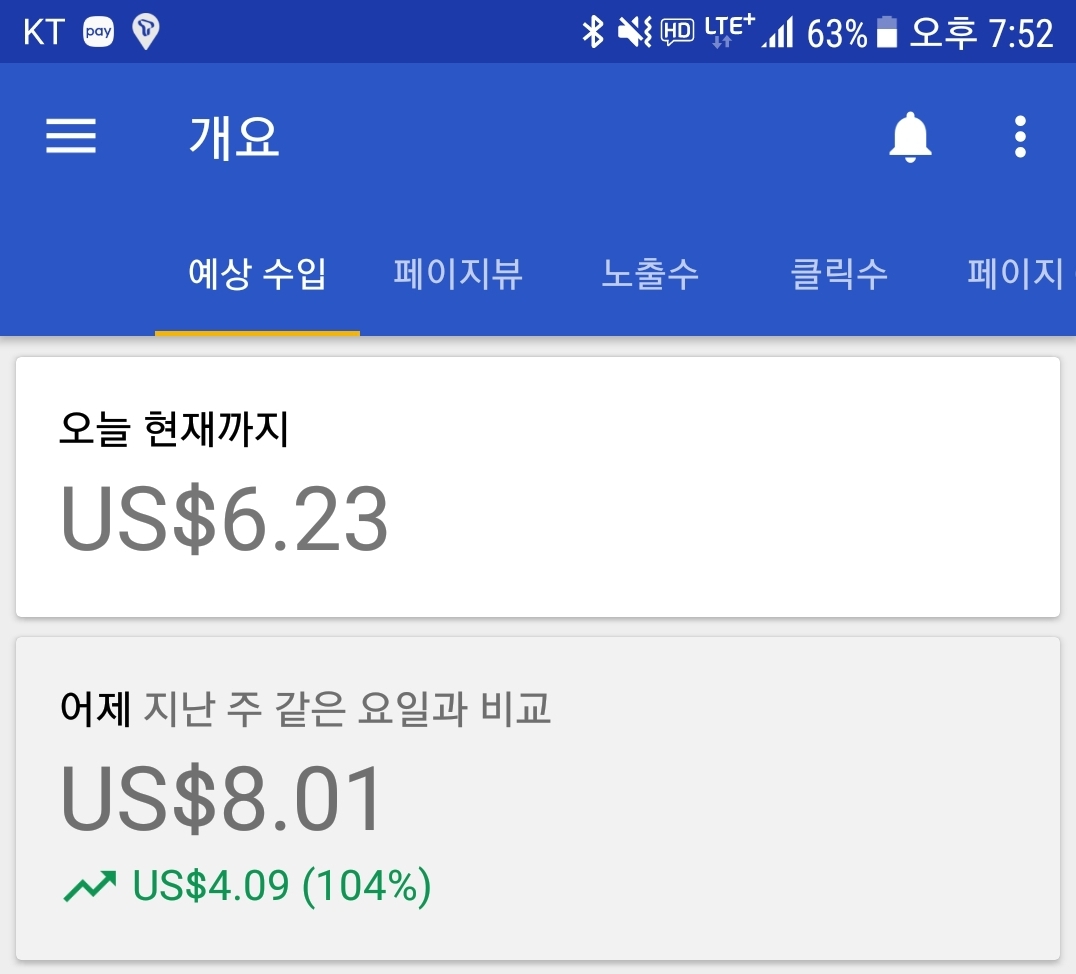This screenshot has height=974, width=1076.
Task: Select the 예상 수입 tab
Action: [x=257, y=274]
